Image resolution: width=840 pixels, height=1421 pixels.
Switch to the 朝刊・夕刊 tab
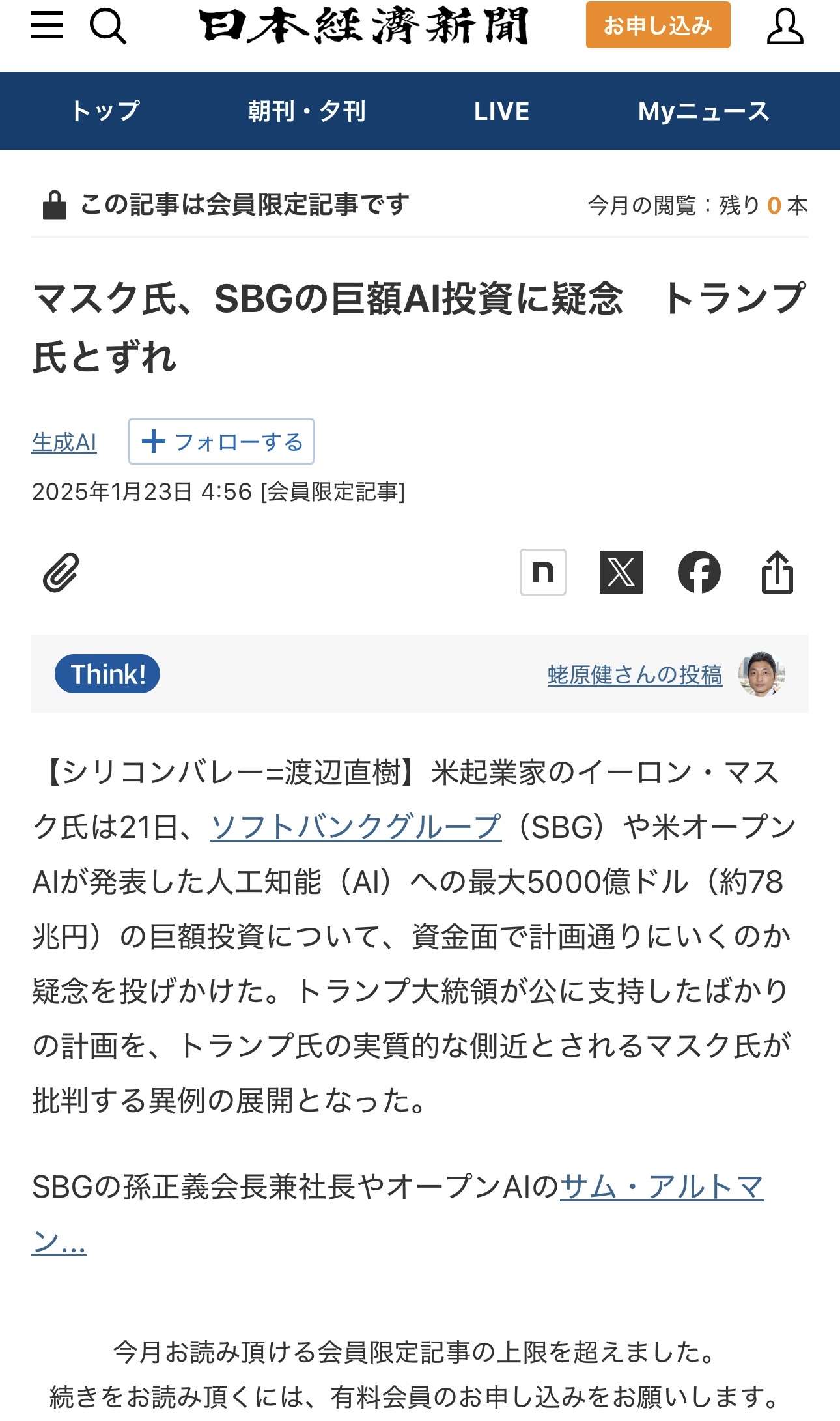tap(307, 111)
